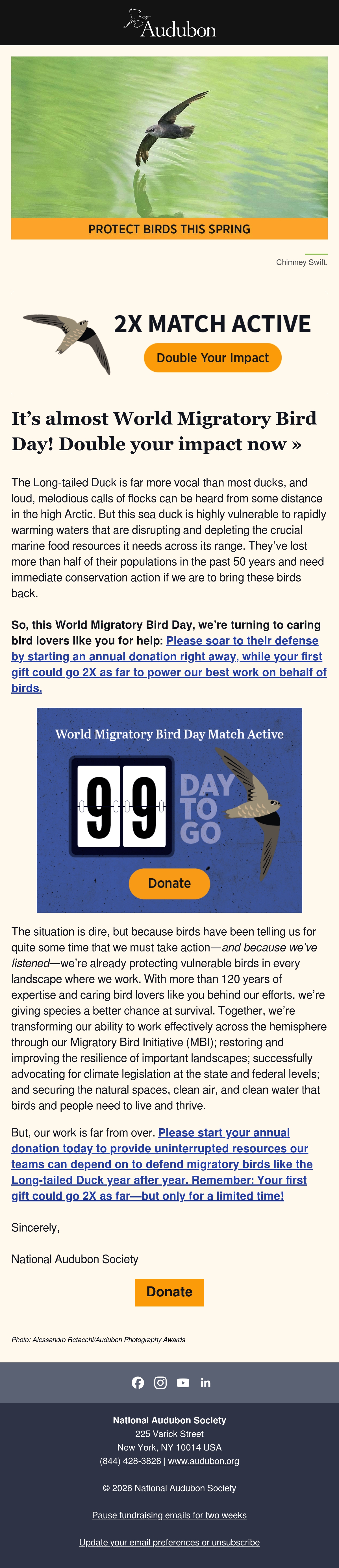
Task: Update email preferences or unsubscribe
Action: pos(169,1542)
